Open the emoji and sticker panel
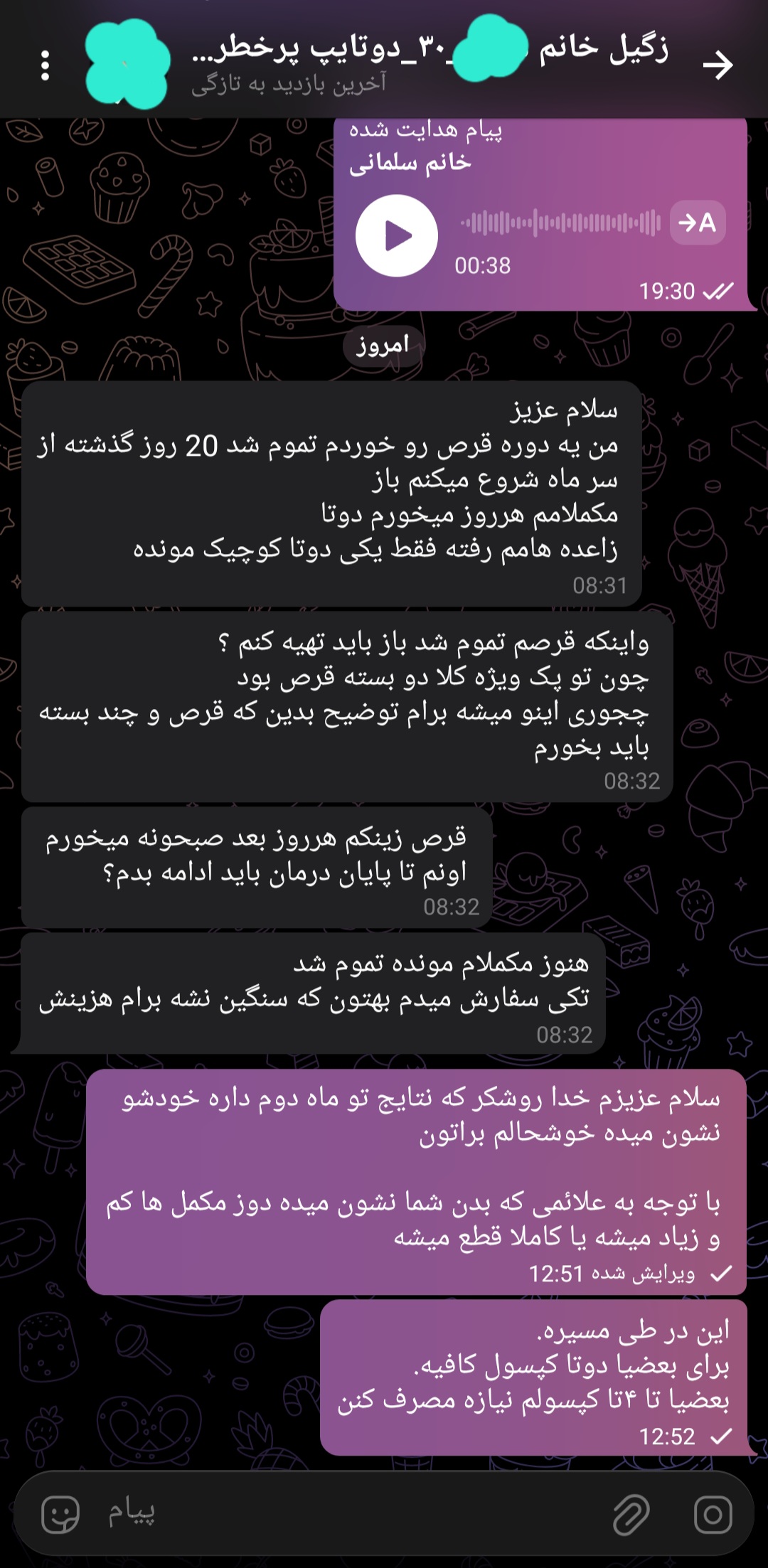The height and width of the screenshot is (1568, 768). coord(60,1514)
